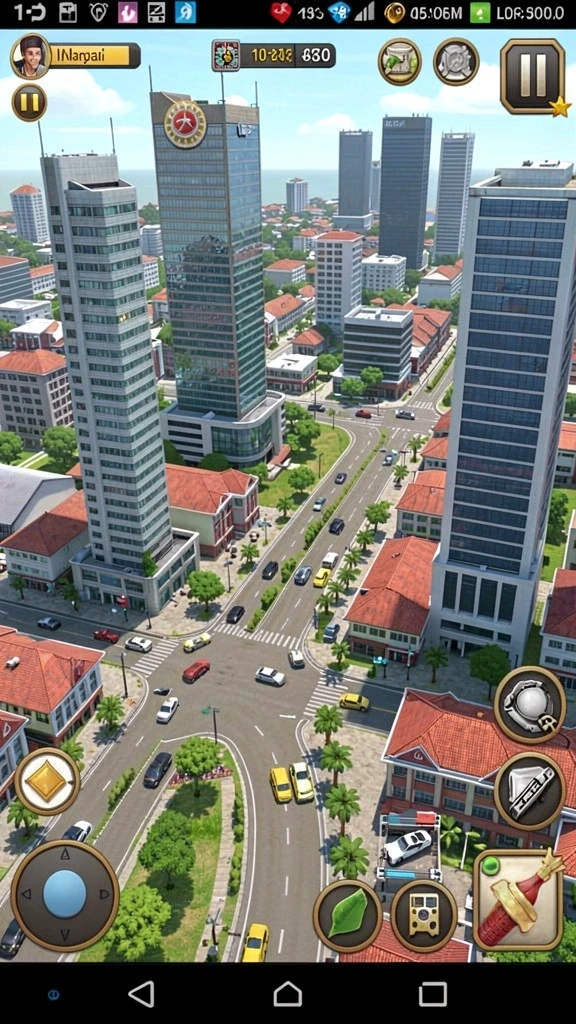576x1024 pixels.
Task: Open the player avatar profile
Action: pos(30,56)
